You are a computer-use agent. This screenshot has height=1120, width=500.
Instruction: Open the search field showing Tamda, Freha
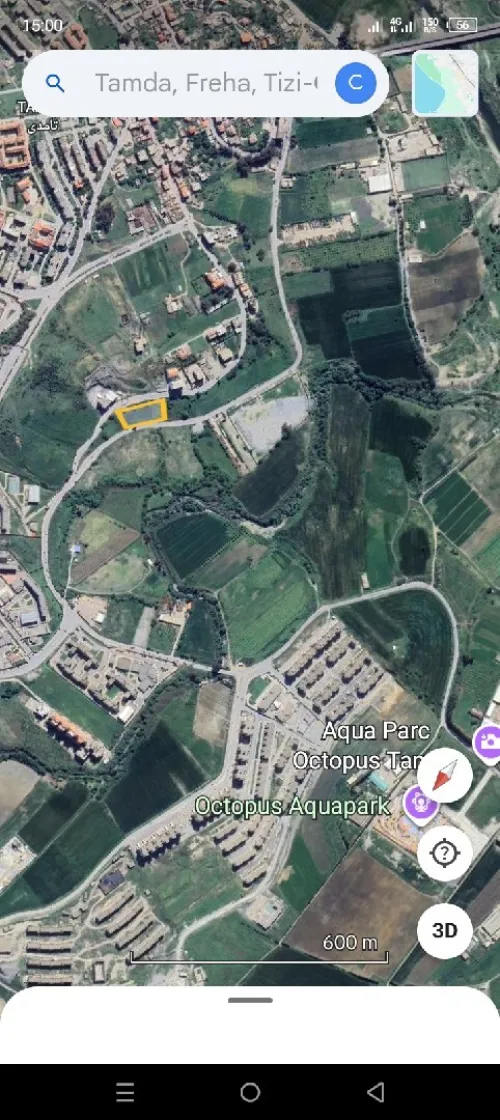(206, 84)
